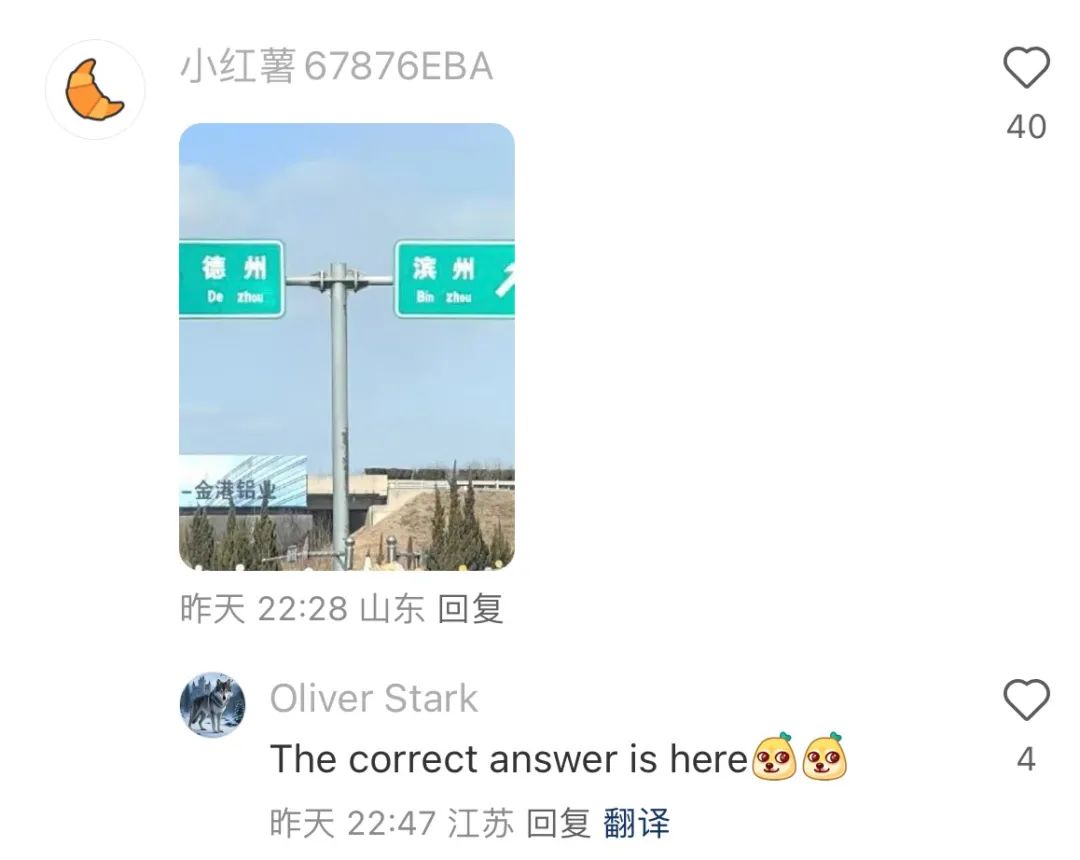The image size is (1080, 860).
Task: Open 小红薯67876EBA's croissant avatar profile
Action: pos(95,90)
